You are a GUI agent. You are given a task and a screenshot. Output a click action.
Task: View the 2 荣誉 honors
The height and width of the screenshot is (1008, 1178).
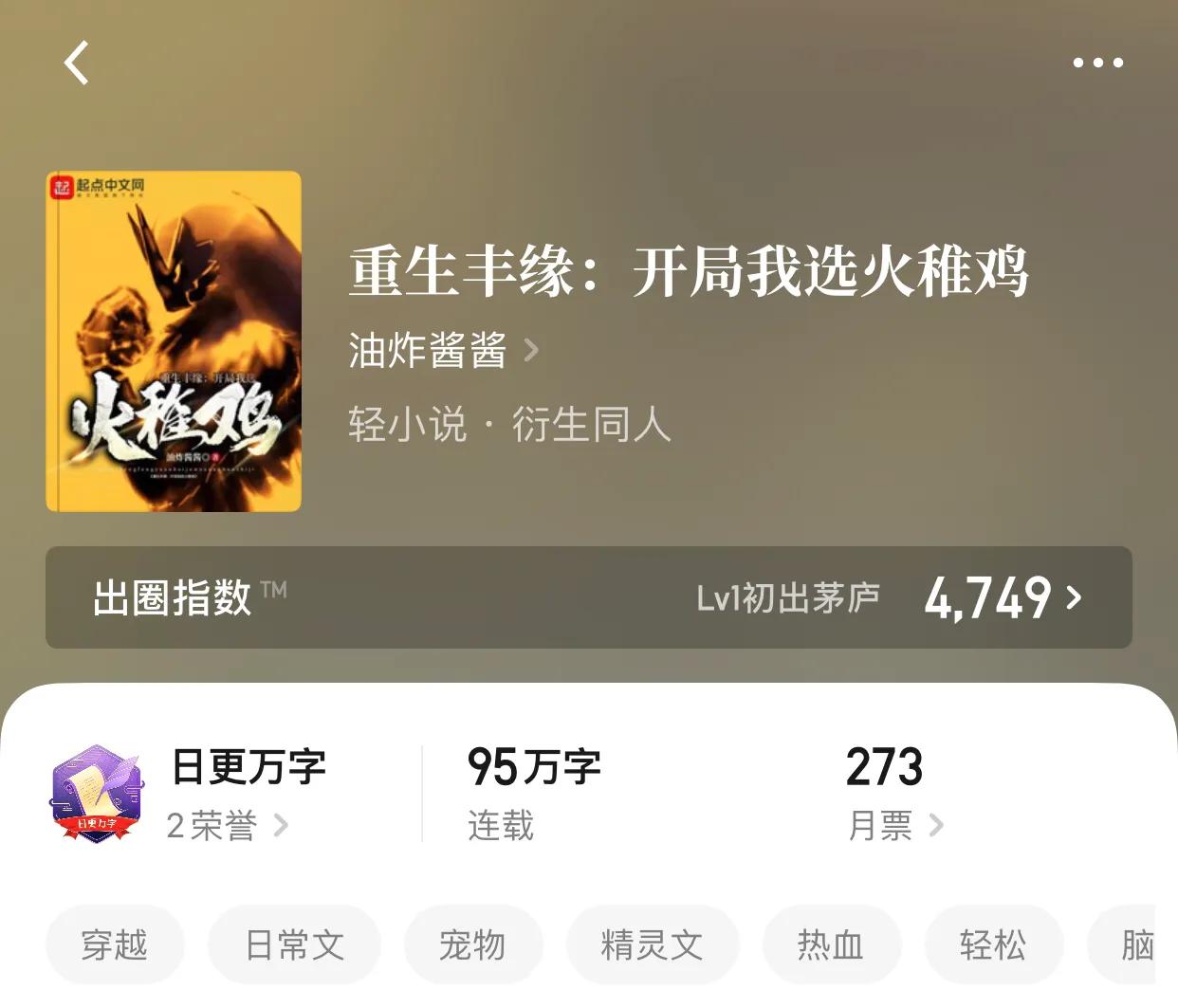click(x=228, y=825)
